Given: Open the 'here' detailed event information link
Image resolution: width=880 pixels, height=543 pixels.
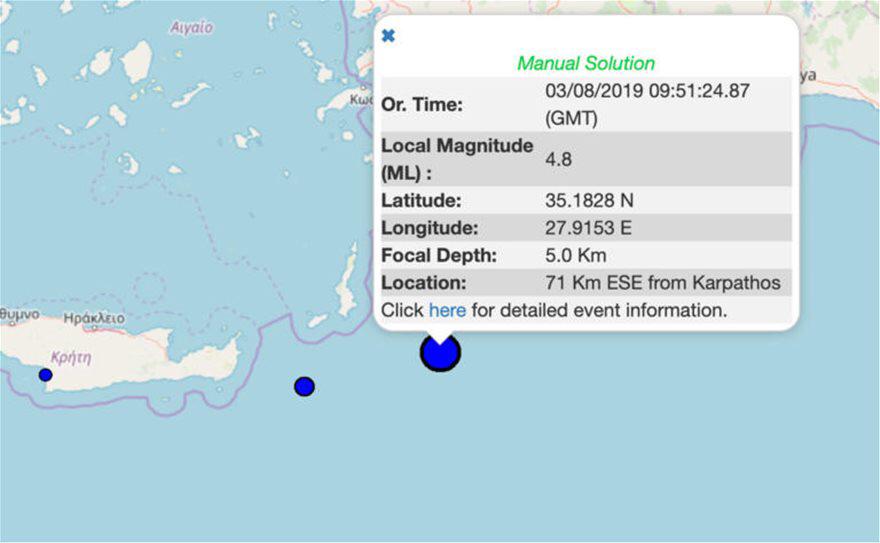Looking at the screenshot, I should pyautogui.click(x=447, y=310).
